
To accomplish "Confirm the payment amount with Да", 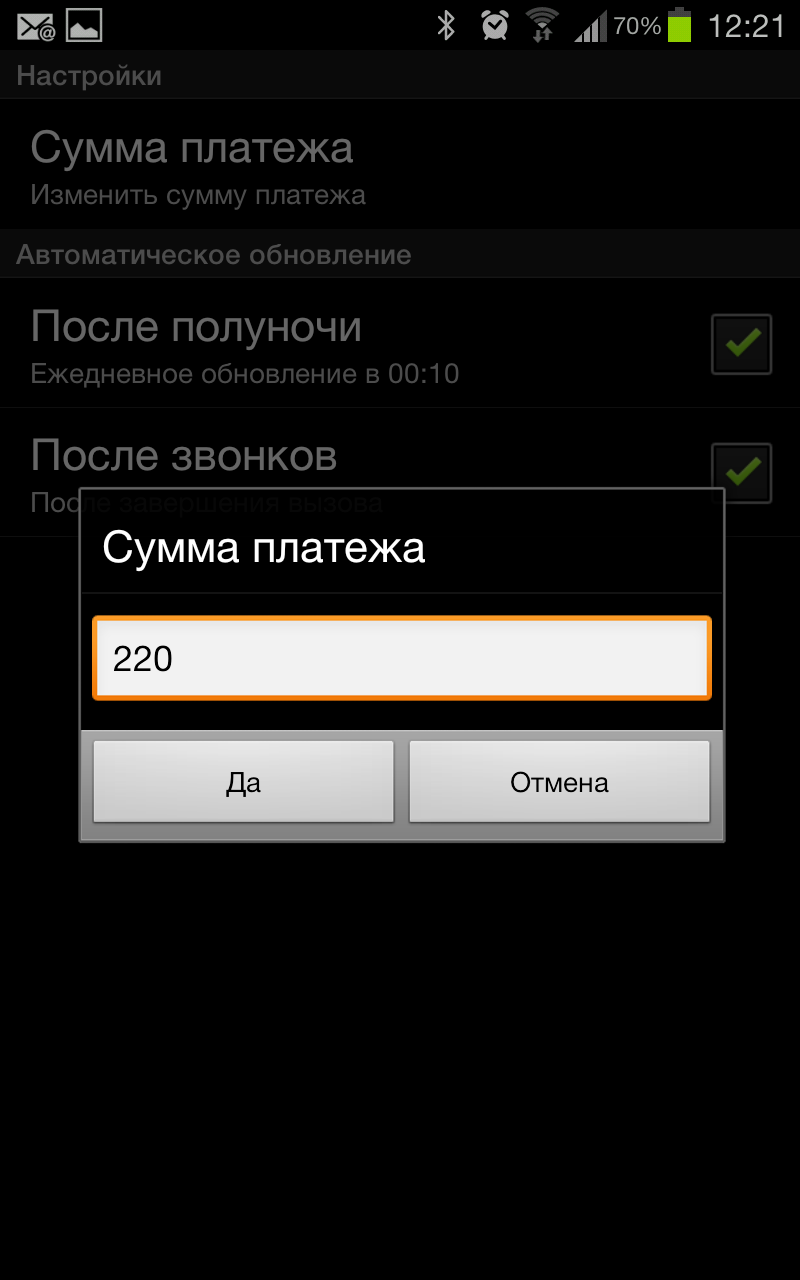I will click(243, 781).
